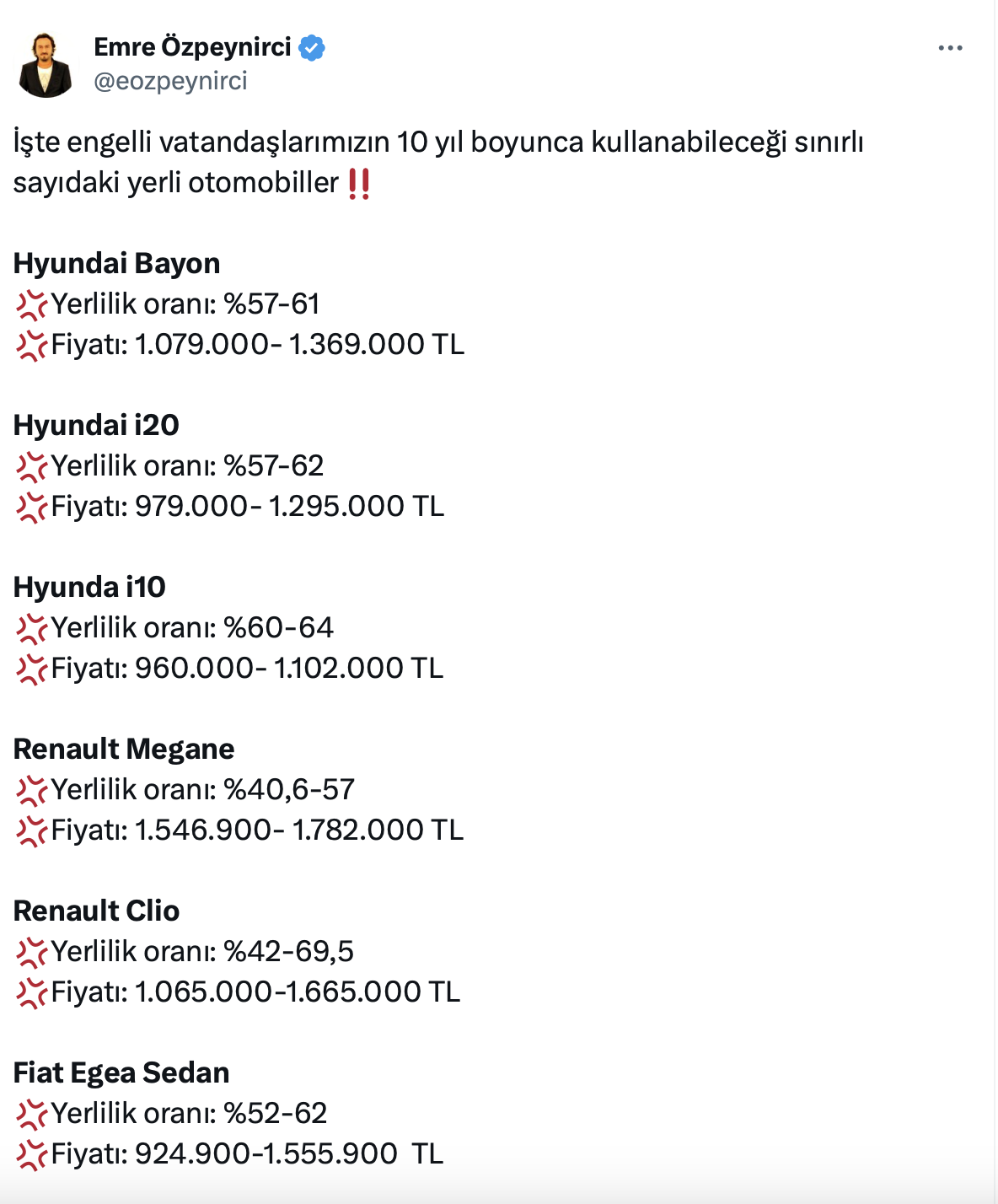Open the overflow menu on this post
The image size is (998, 1204).
click(x=950, y=48)
